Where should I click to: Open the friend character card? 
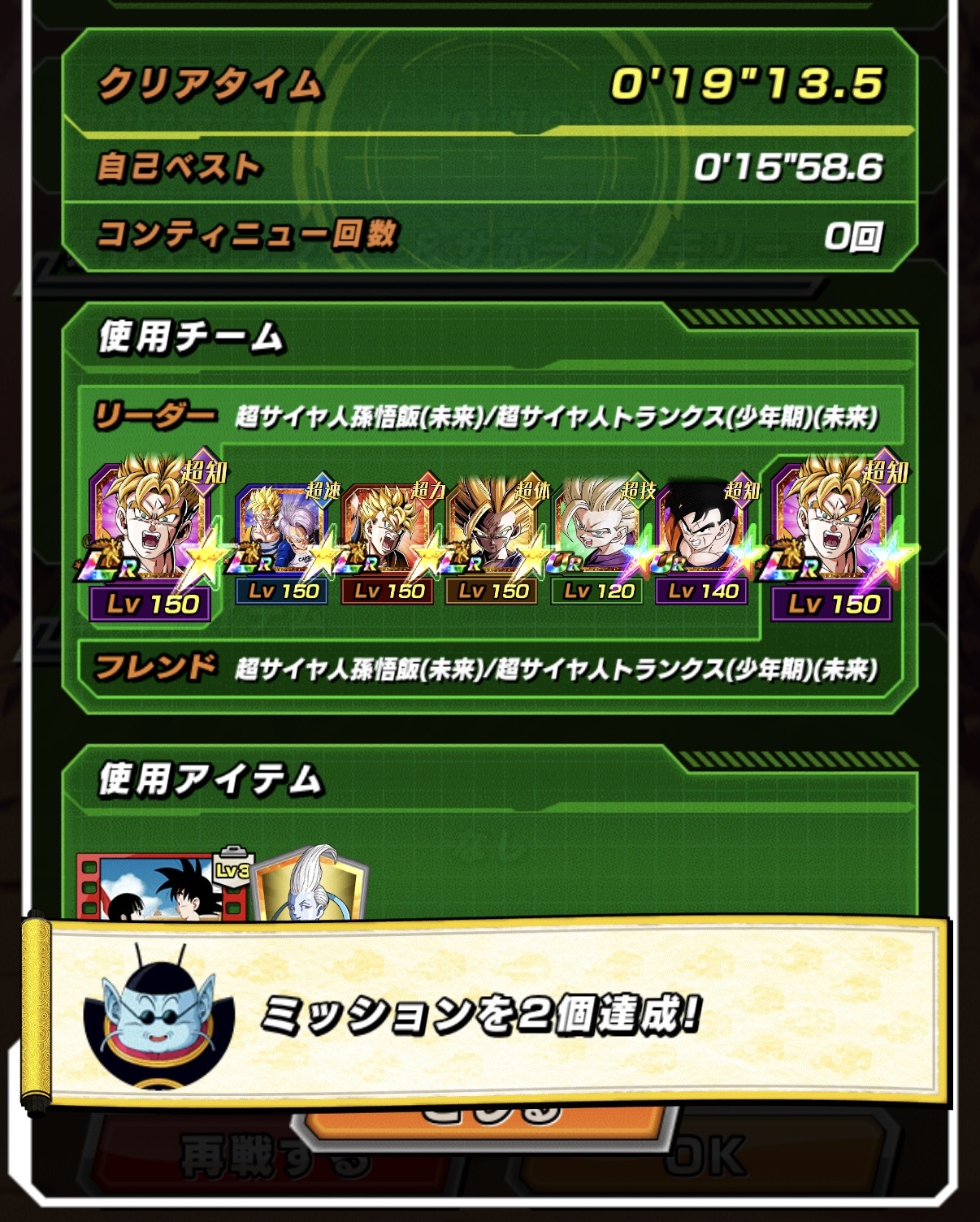point(832,536)
